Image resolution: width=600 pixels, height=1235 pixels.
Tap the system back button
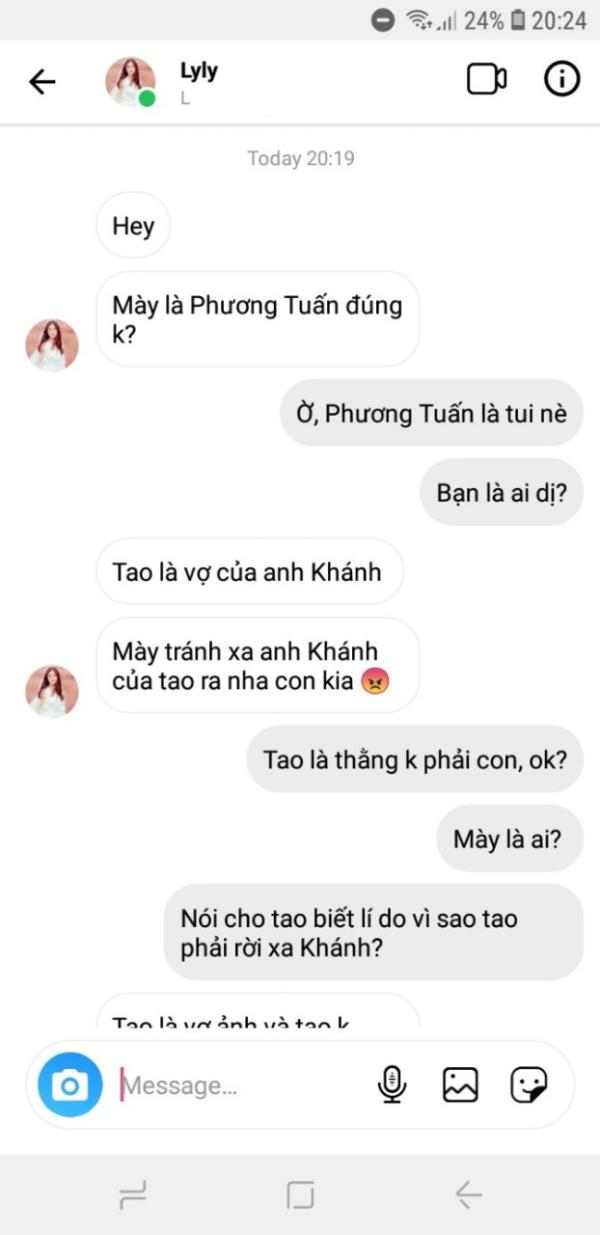(468, 1194)
